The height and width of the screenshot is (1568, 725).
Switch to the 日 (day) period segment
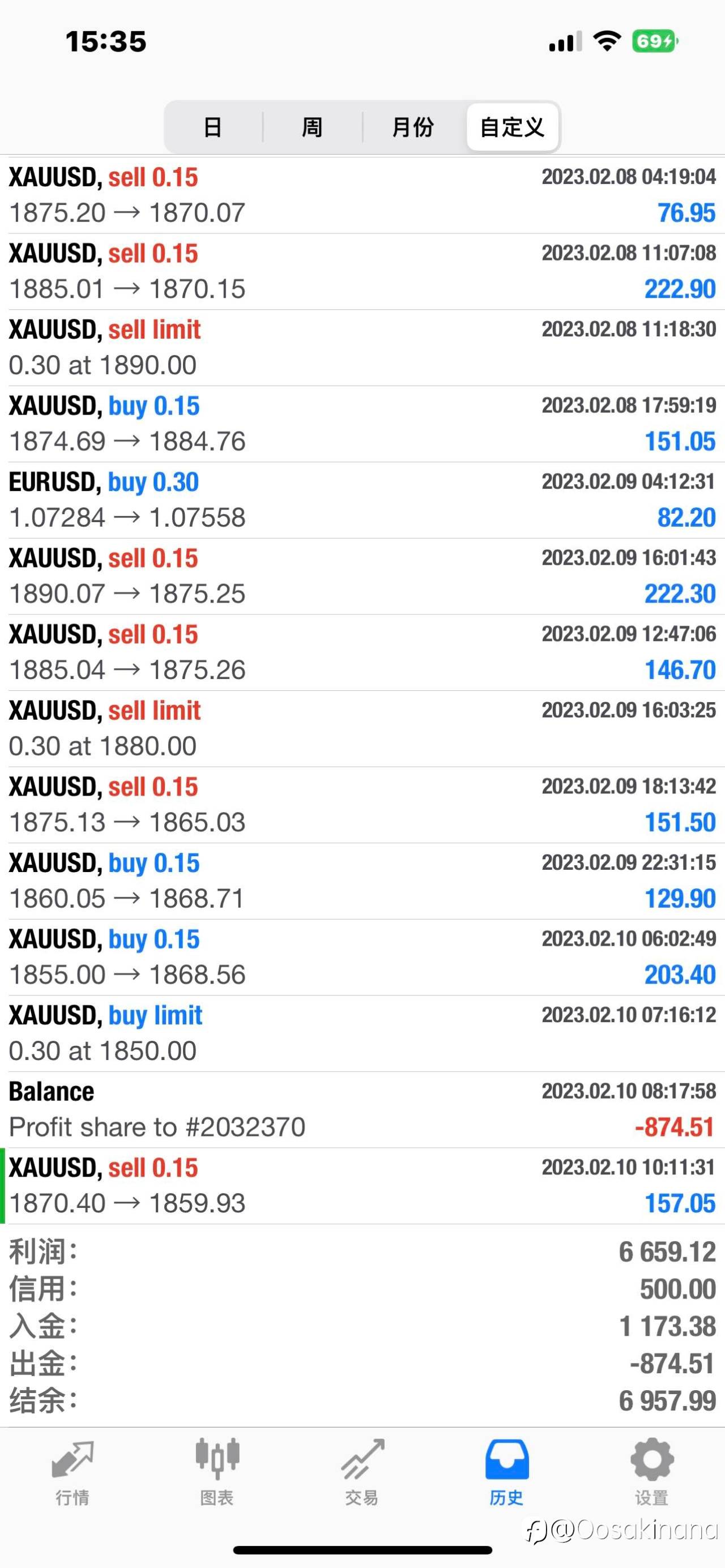[x=212, y=127]
